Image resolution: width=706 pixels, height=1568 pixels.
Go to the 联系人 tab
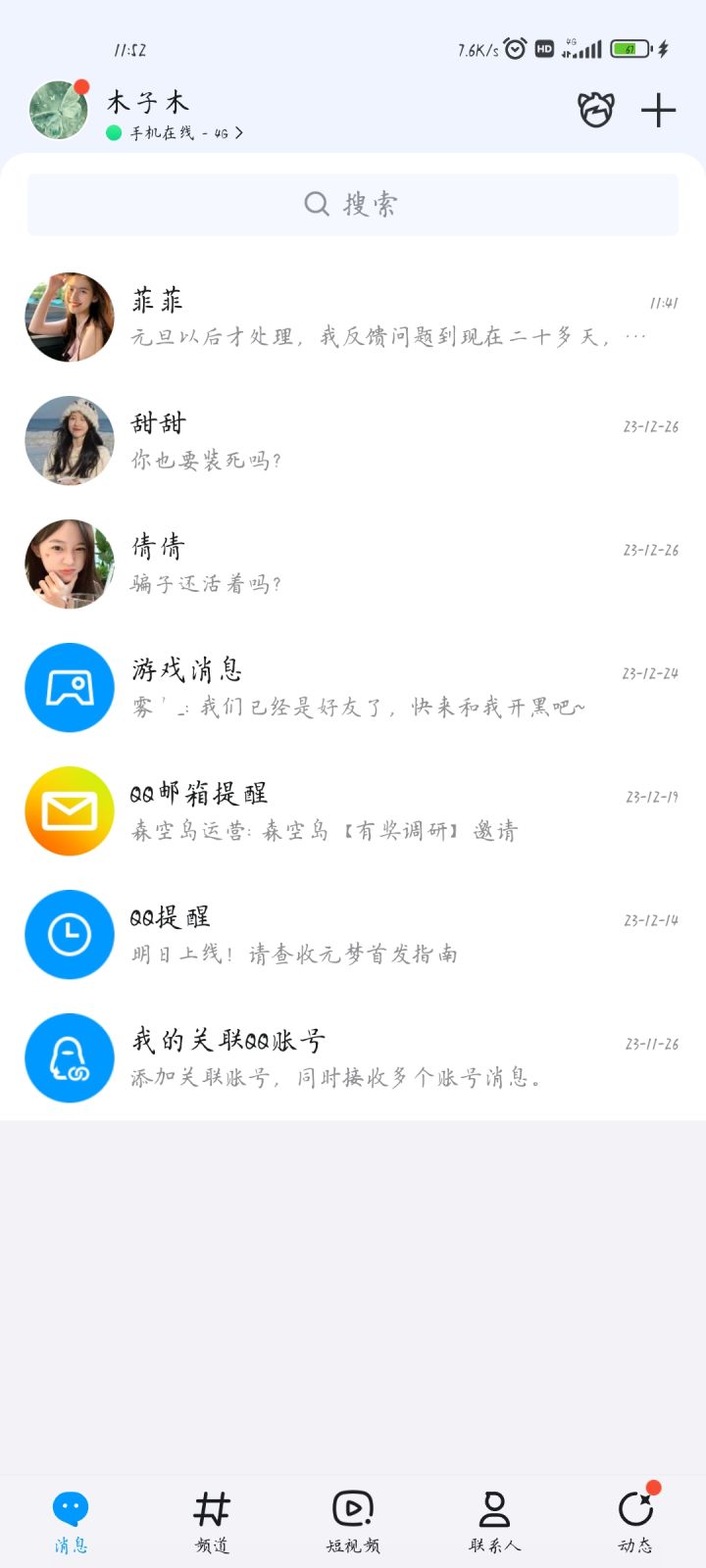494,1522
